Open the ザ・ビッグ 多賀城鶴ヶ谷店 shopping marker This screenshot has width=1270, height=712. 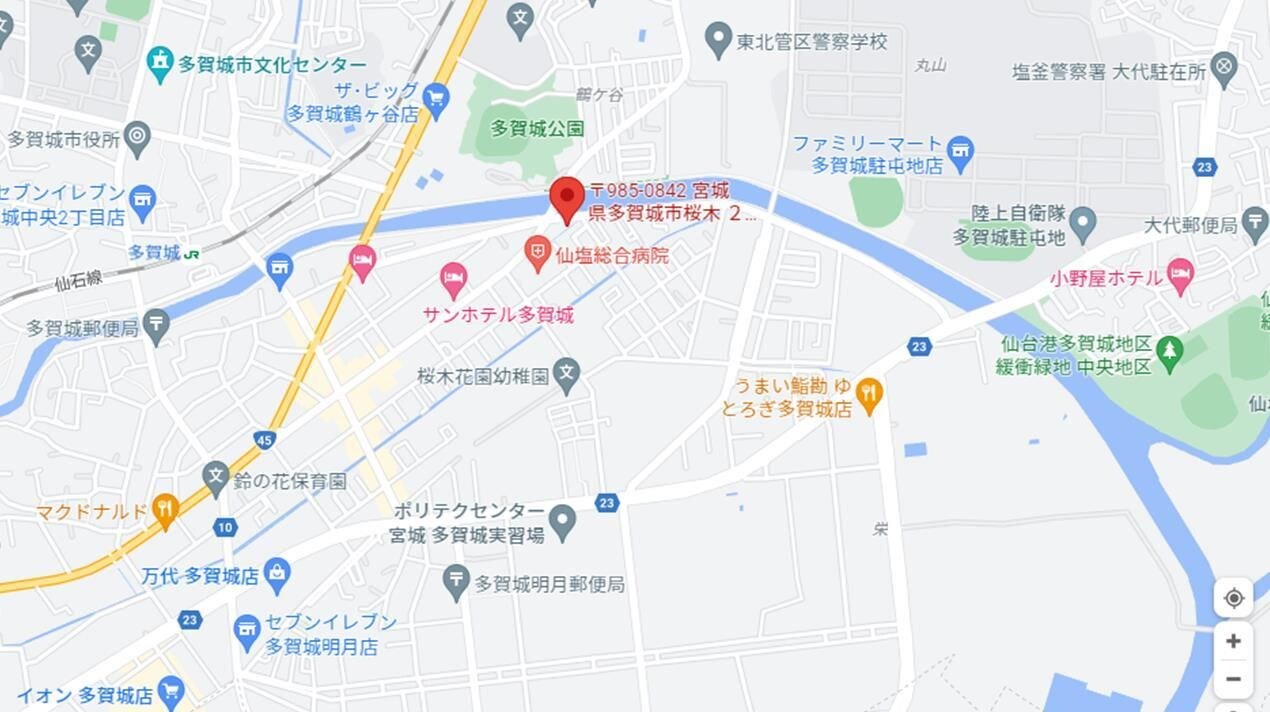434,98
